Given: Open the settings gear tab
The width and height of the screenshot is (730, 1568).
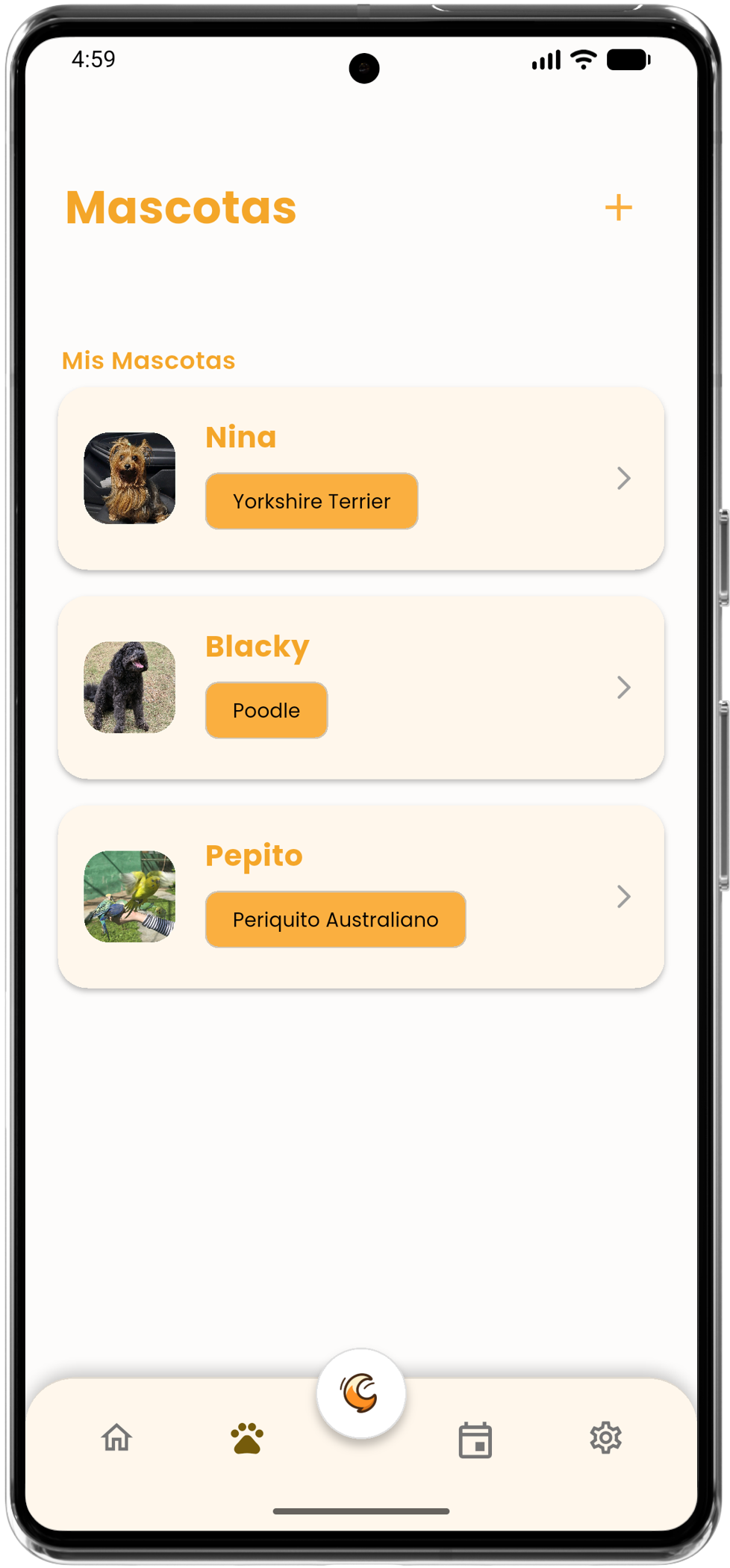Looking at the screenshot, I should (x=605, y=1438).
